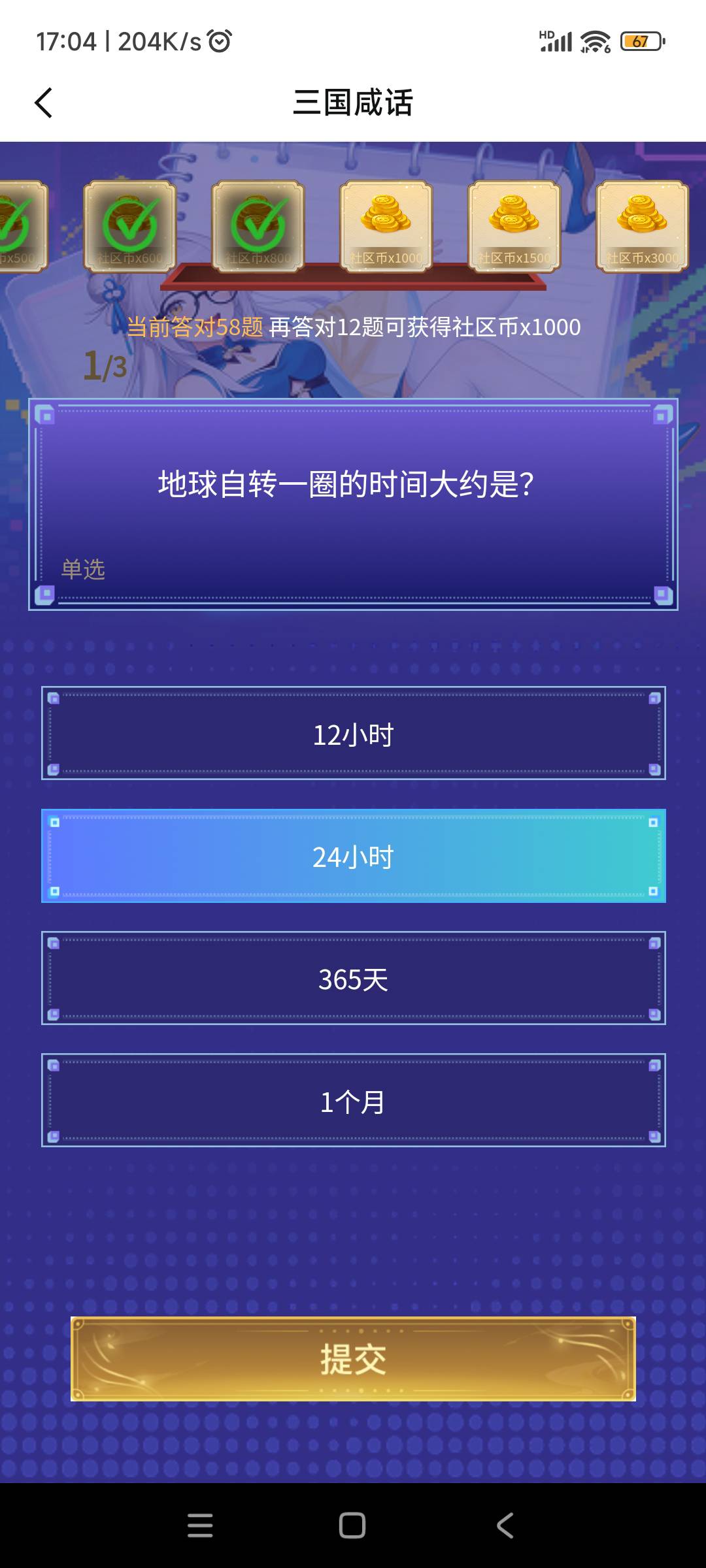706x1568 pixels.
Task: Choose the 24小时 answer option
Action: tap(353, 856)
